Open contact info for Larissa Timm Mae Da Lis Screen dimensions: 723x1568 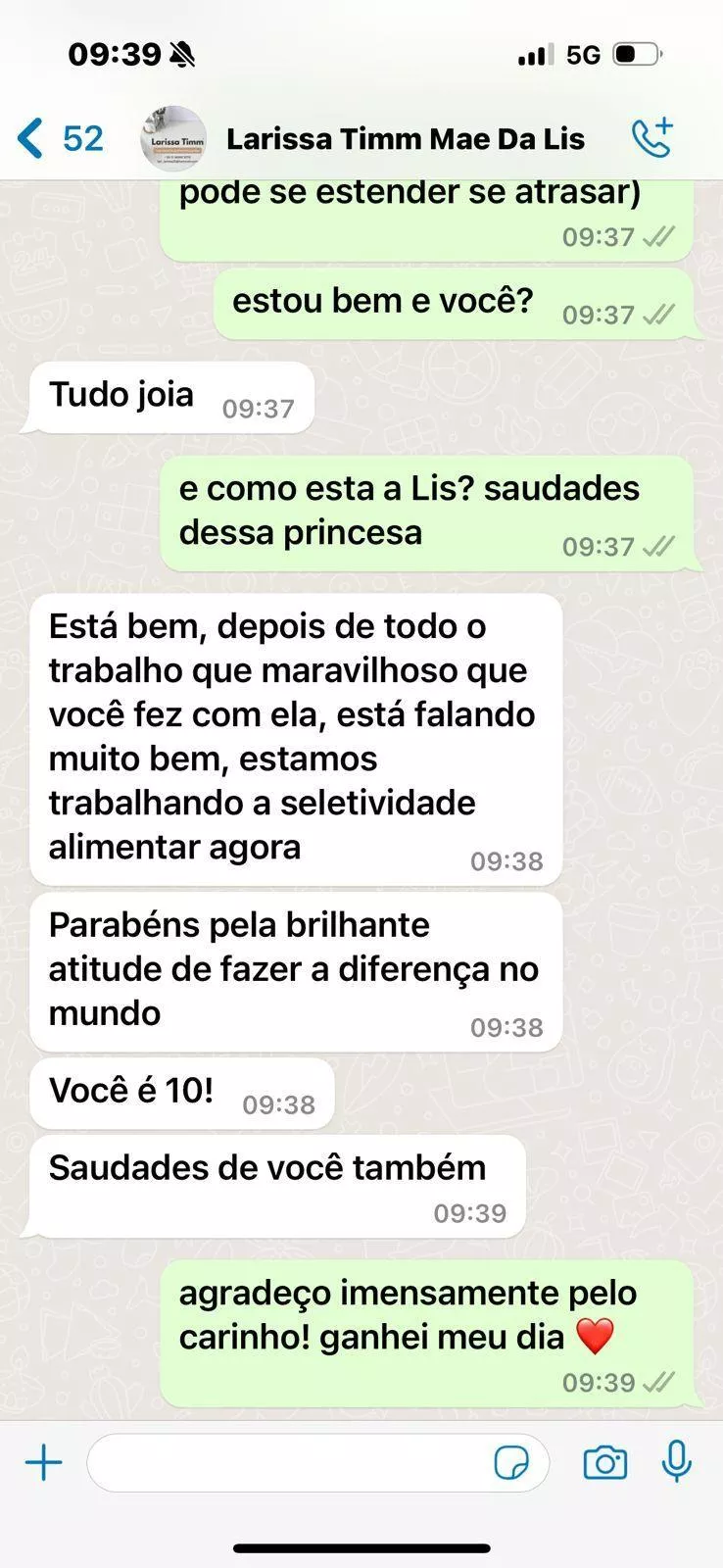405,139
